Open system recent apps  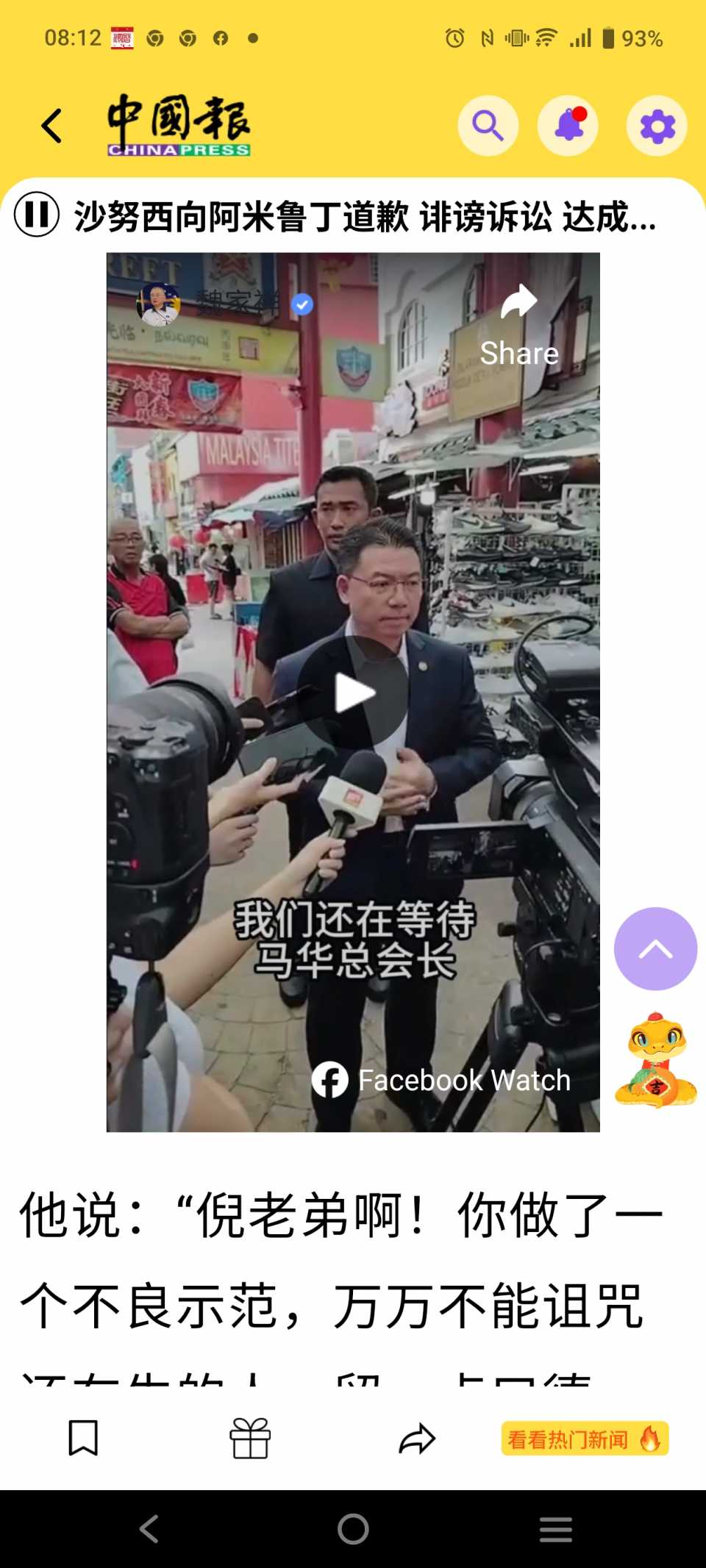pos(555,1529)
